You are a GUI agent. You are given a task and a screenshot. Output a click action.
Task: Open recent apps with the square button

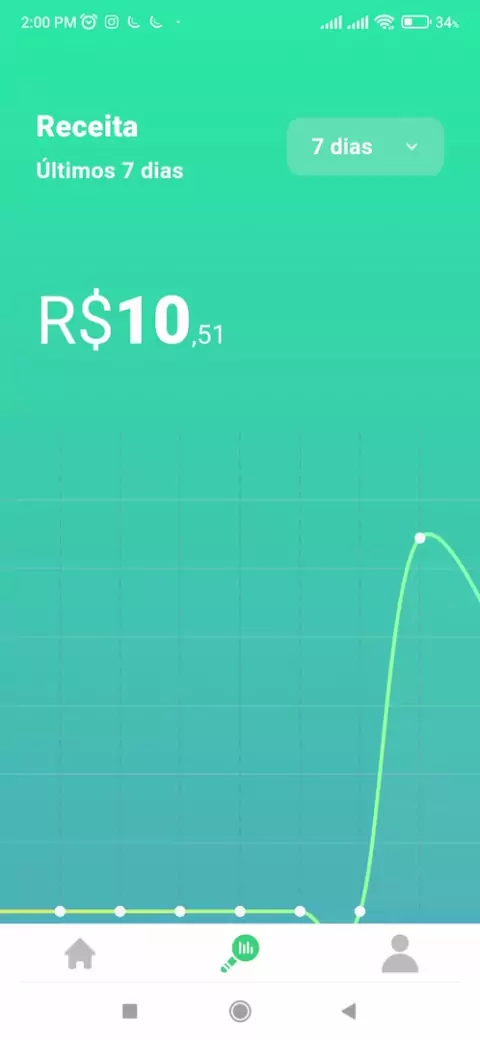(130, 1011)
